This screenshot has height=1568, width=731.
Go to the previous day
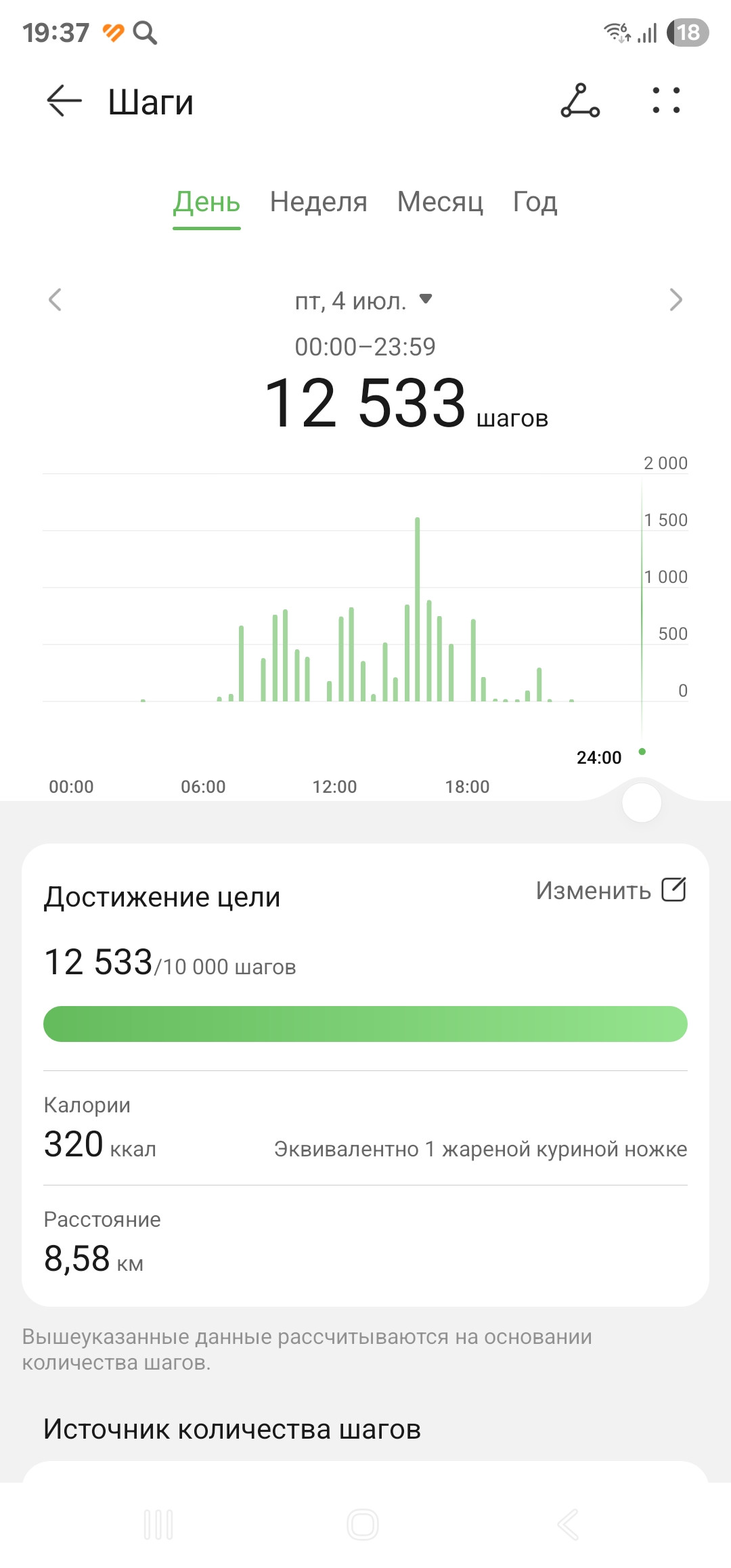(x=56, y=300)
